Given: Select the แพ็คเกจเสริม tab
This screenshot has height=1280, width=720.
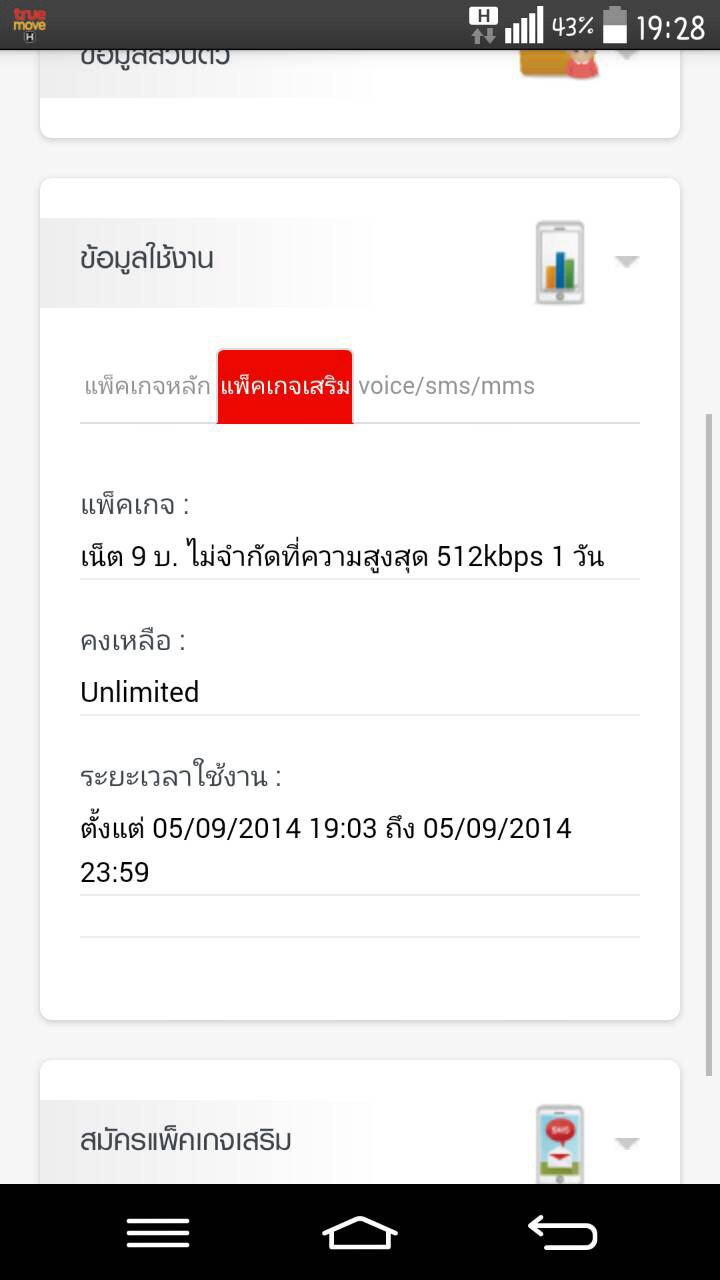Looking at the screenshot, I should 285,386.
